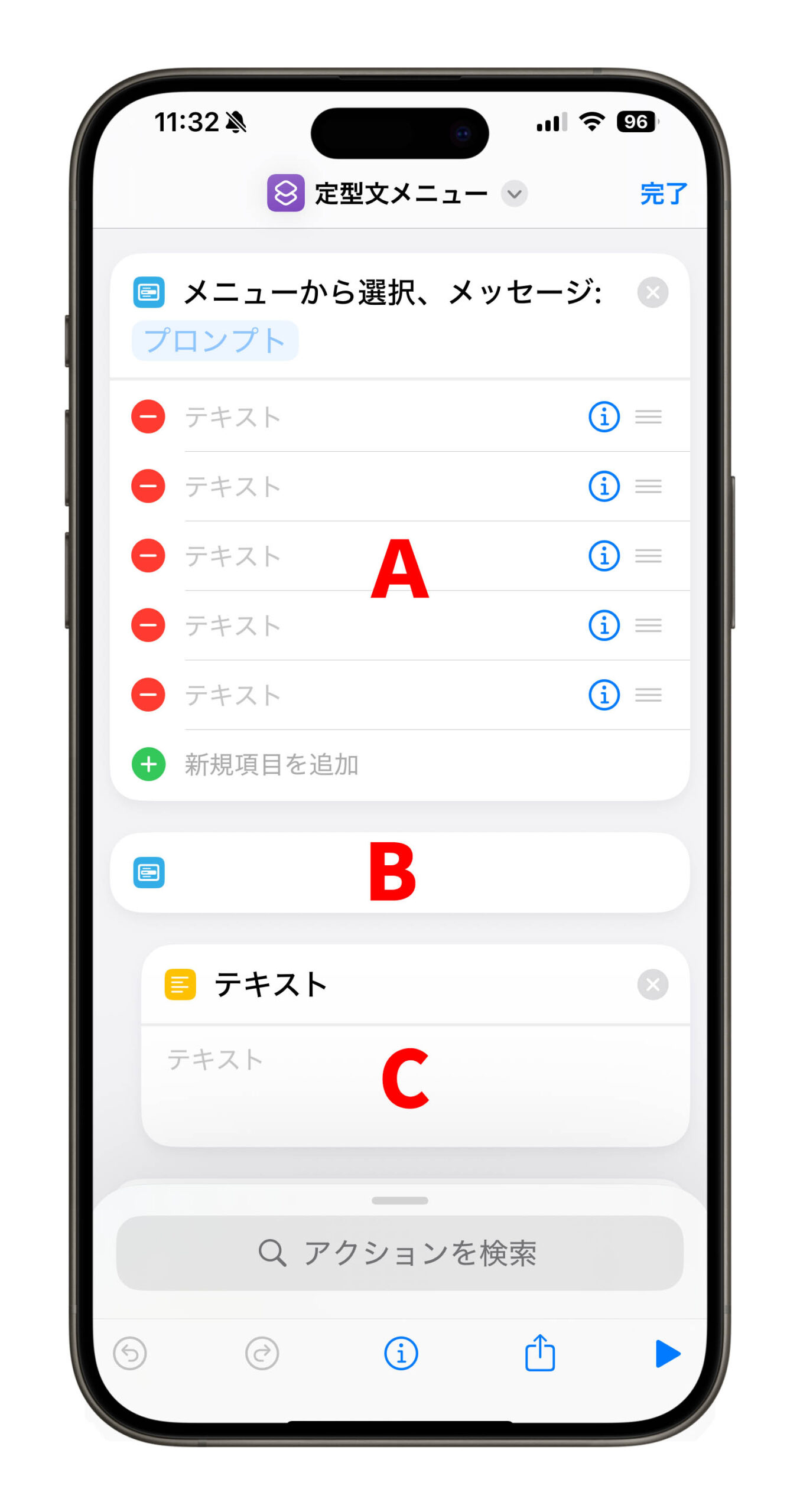Redo the last change
This screenshot has width=800, height=1512.
pos(262,1353)
